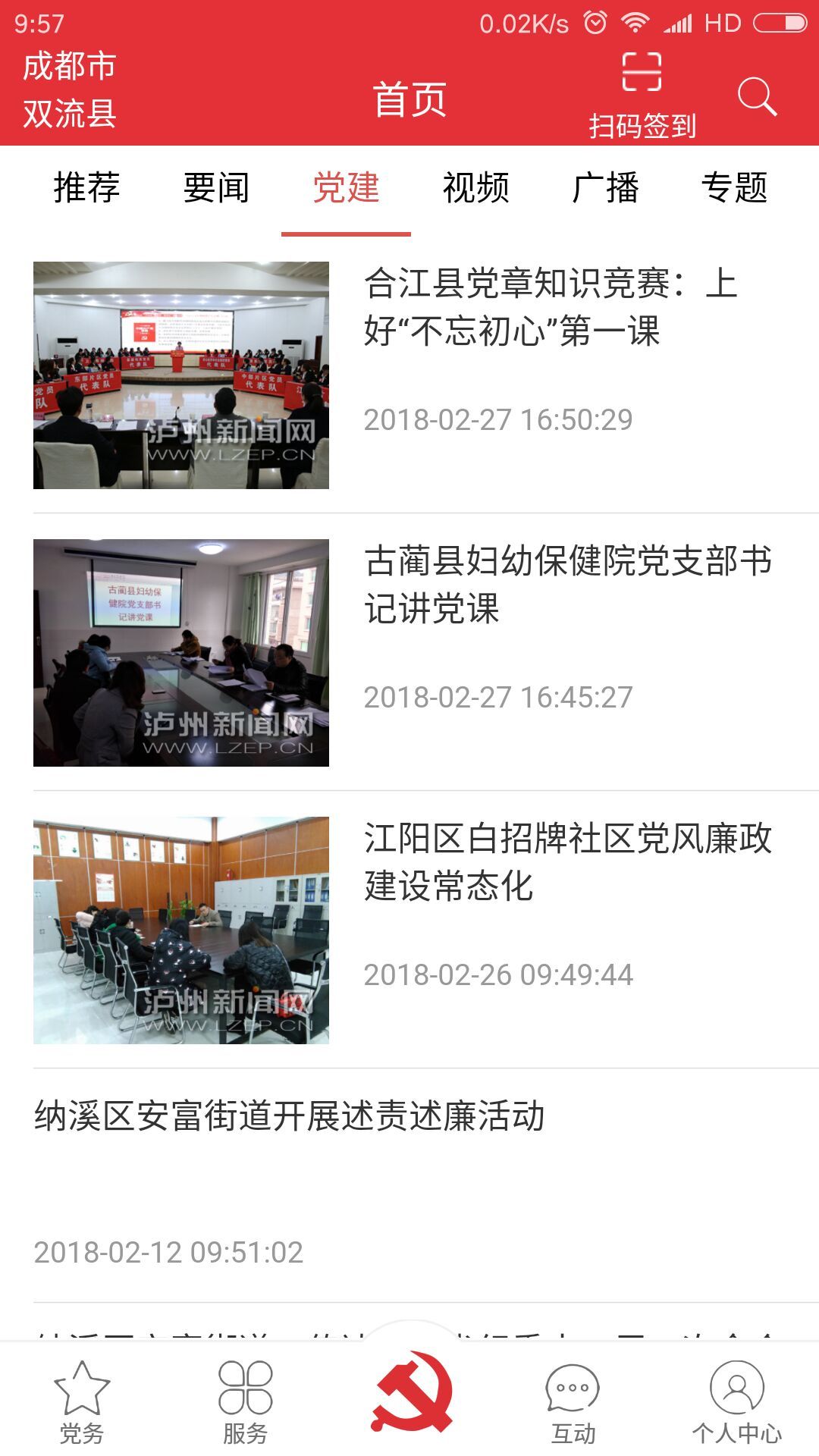Open the 广播 tab
The width and height of the screenshot is (819, 1456).
pos(605,187)
